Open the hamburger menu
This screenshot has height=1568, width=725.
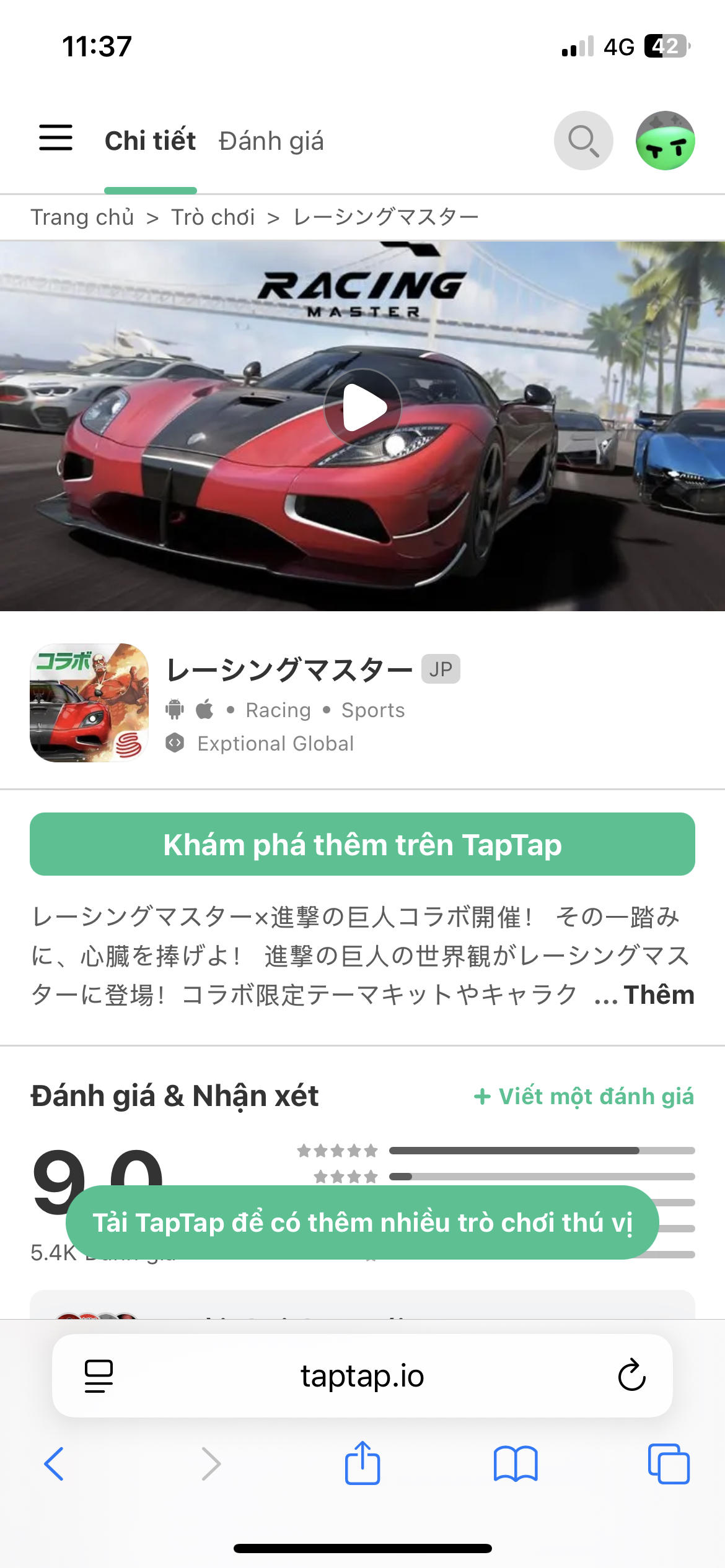tap(56, 137)
